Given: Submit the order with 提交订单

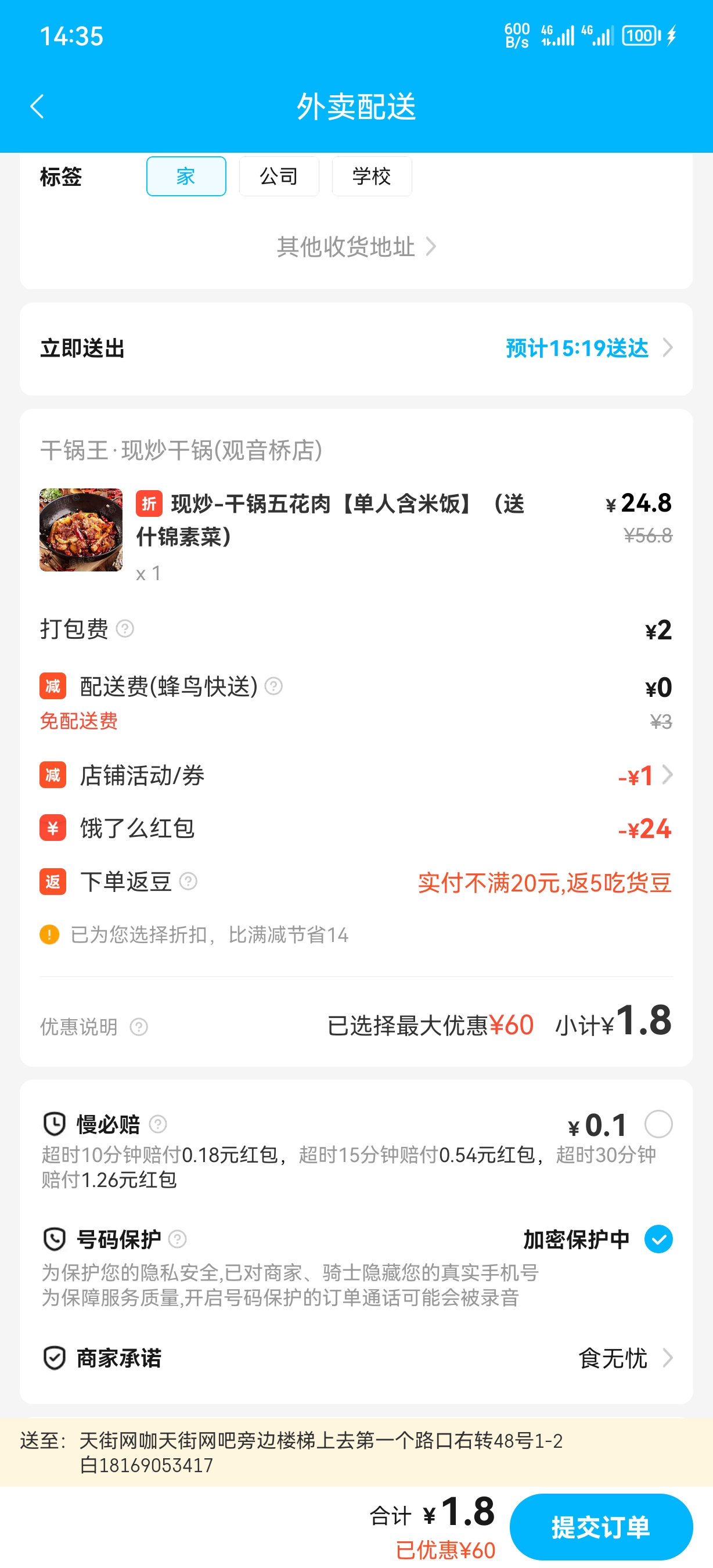Looking at the screenshot, I should pyautogui.click(x=600, y=1527).
